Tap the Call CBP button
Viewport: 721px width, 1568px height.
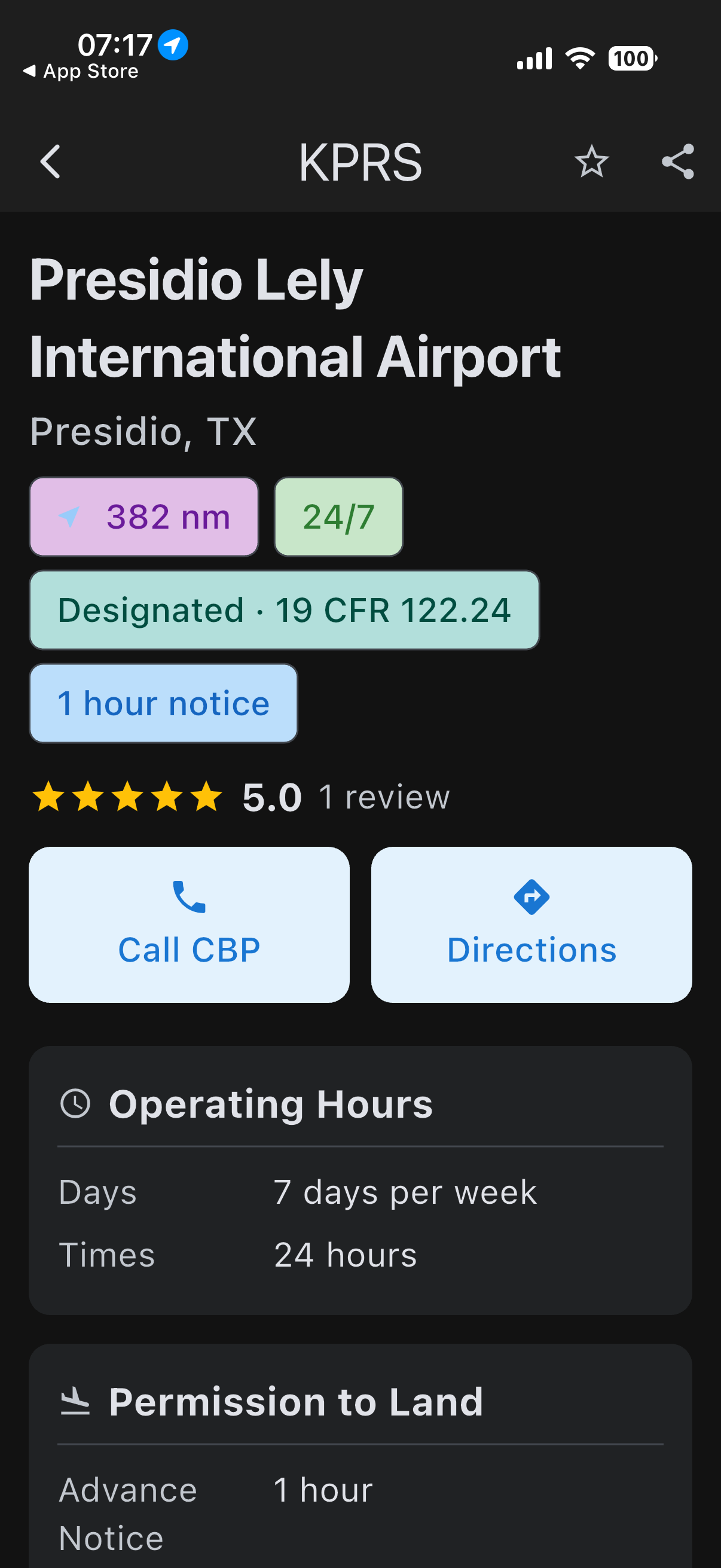coord(190,925)
